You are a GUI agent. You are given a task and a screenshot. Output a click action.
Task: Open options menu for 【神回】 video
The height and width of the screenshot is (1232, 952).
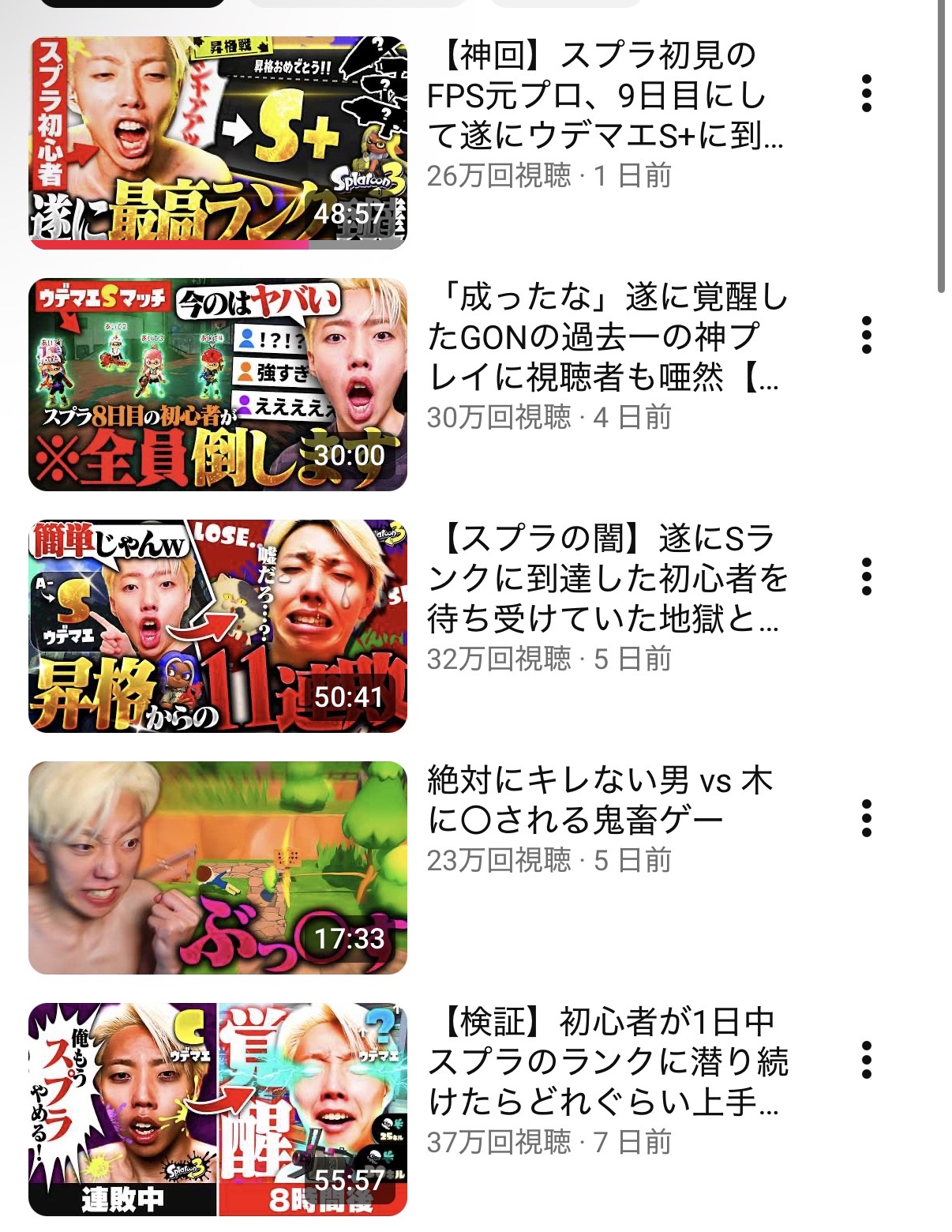867,94
